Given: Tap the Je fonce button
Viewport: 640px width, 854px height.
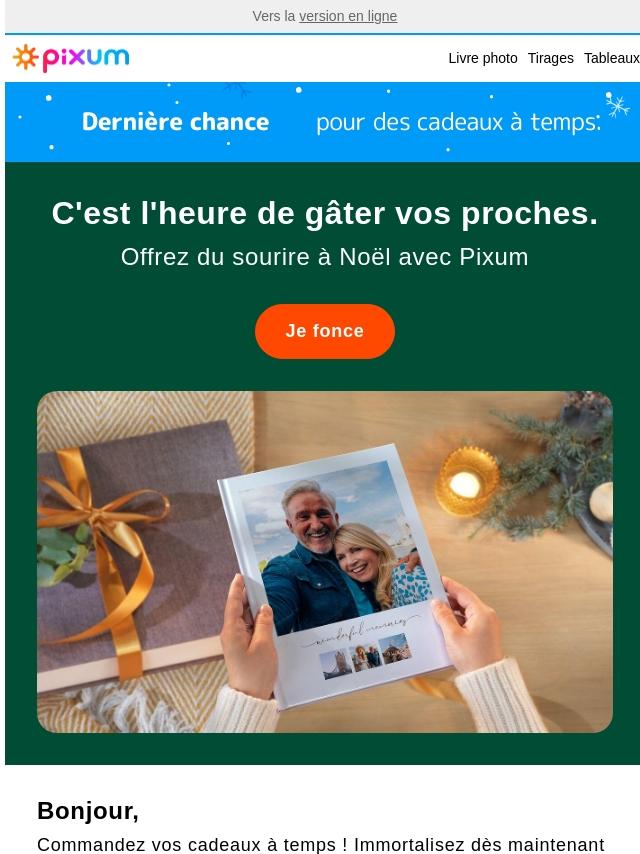Looking at the screenshot, I should point(324,331).
